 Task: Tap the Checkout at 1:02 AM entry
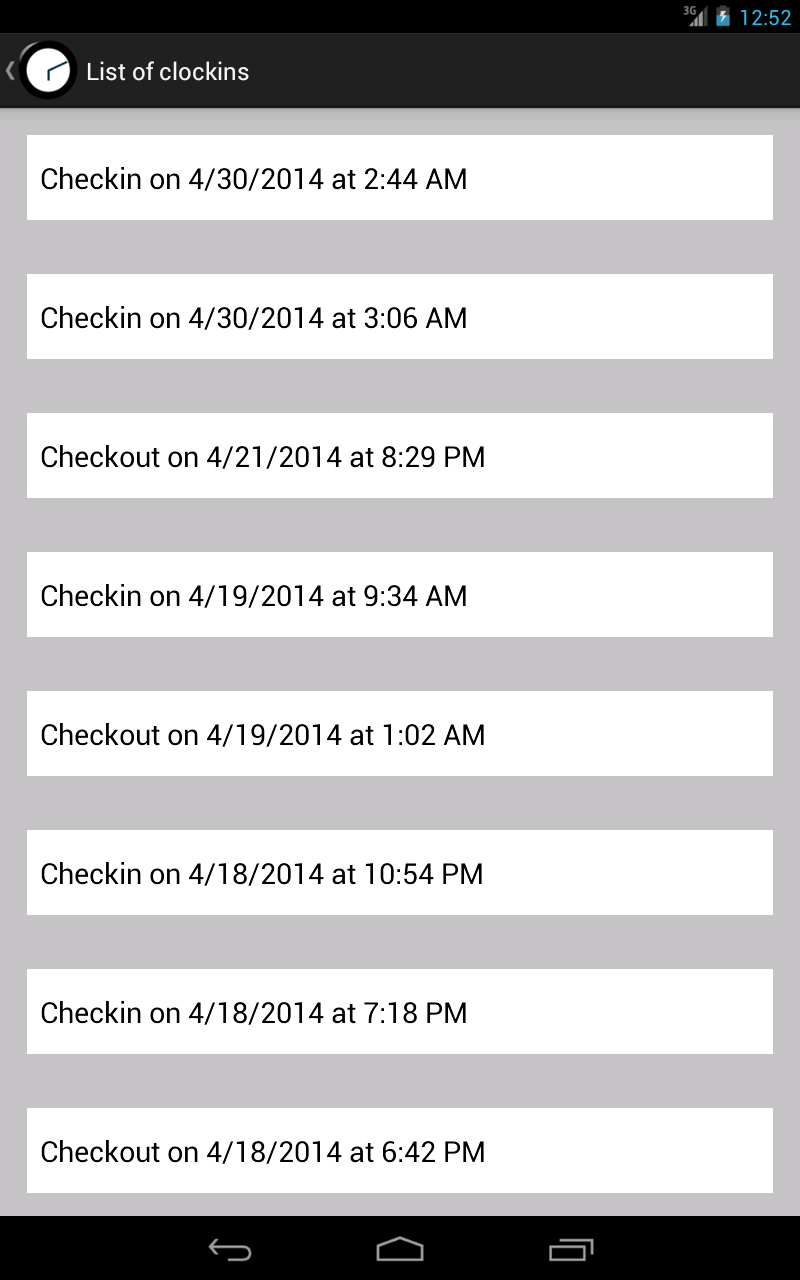(x=400, y=734)
